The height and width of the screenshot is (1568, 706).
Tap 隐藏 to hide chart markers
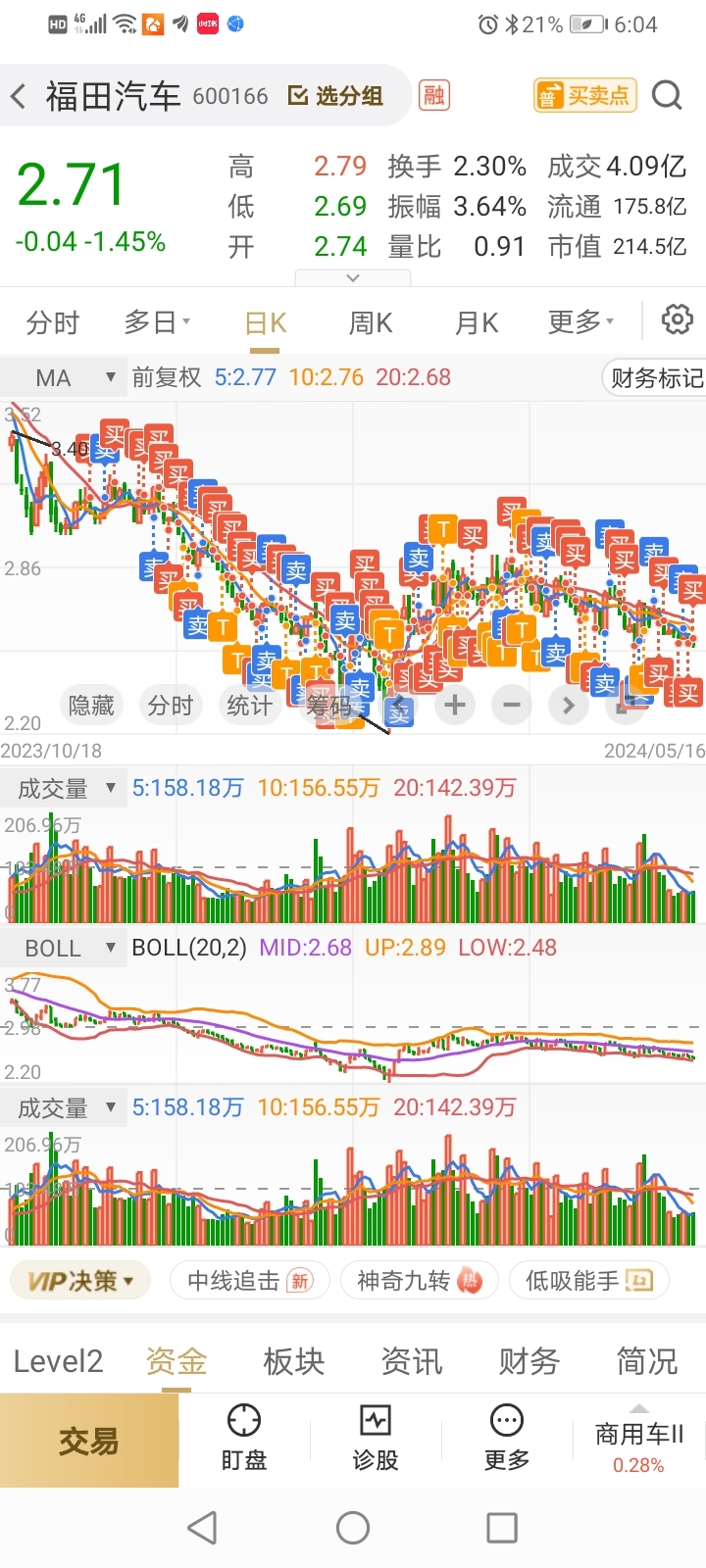[91, 705]
